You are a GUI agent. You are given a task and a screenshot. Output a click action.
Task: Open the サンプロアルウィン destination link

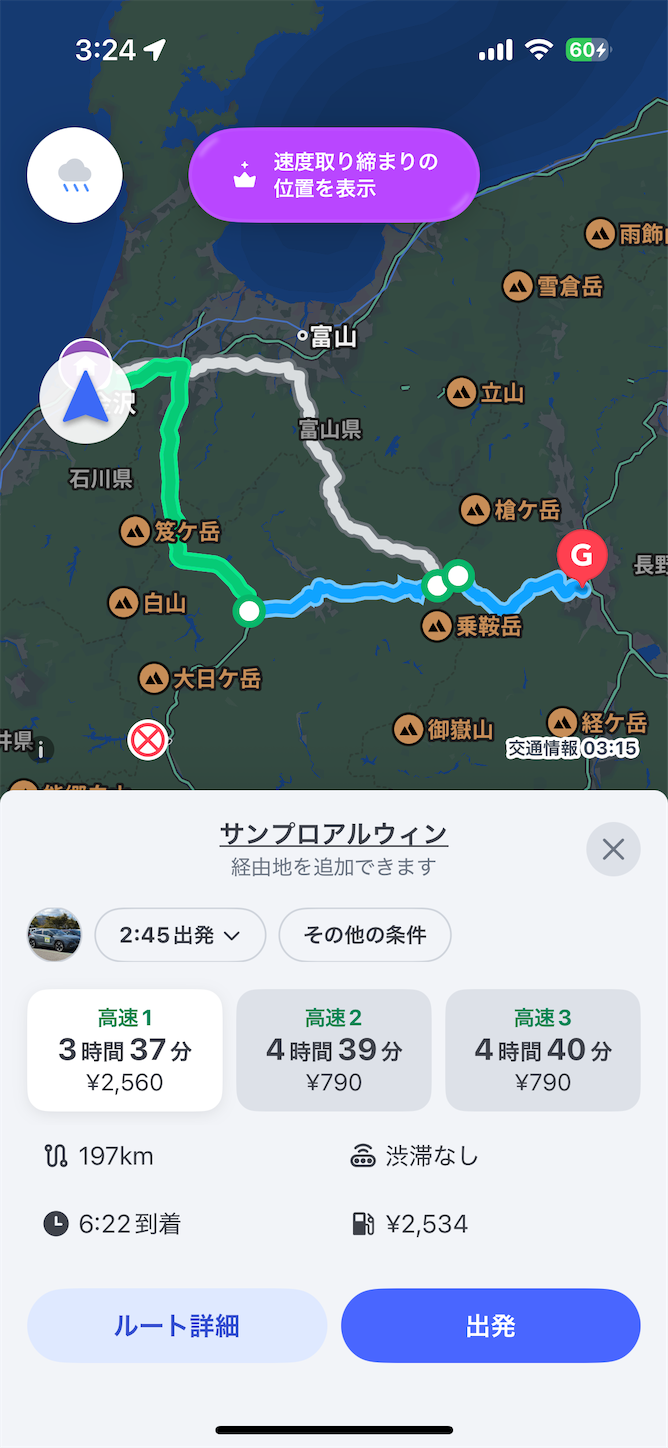coord(334,833)
